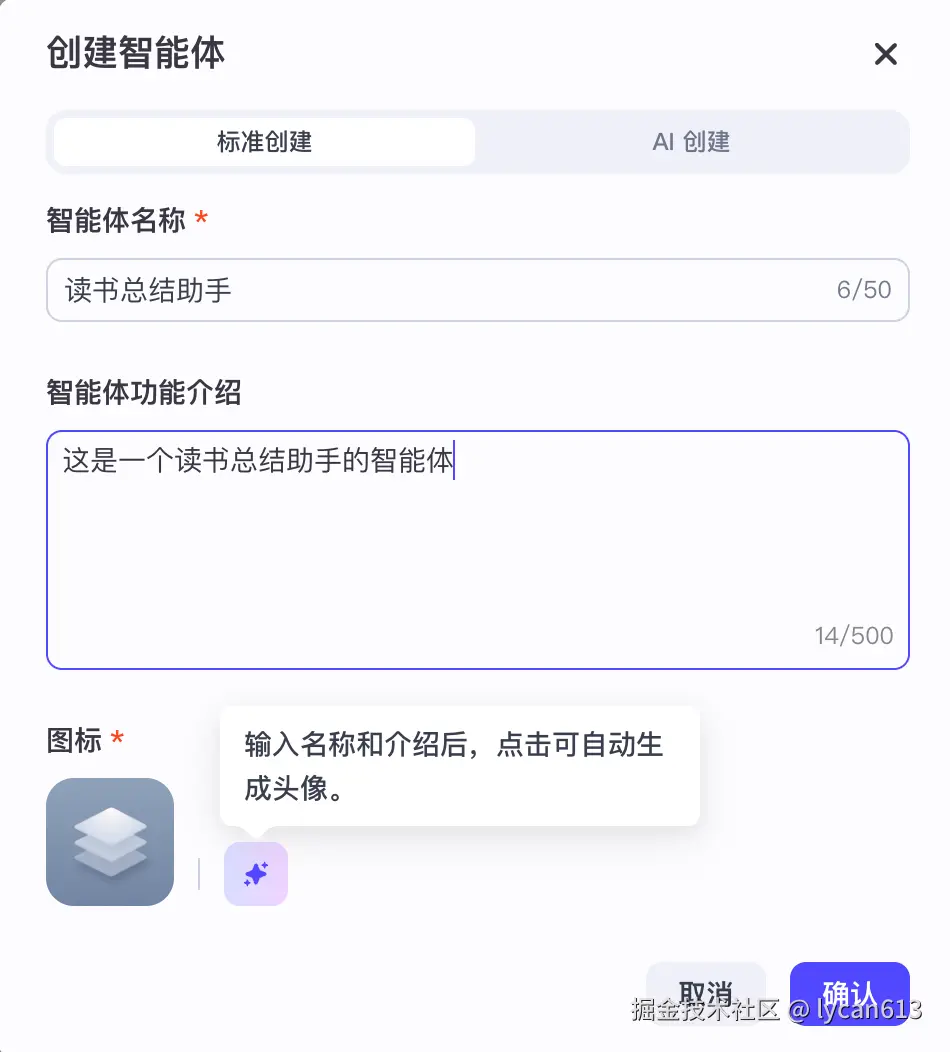
Task: Click the 智能体名称 input field
Action: point(400,289)
